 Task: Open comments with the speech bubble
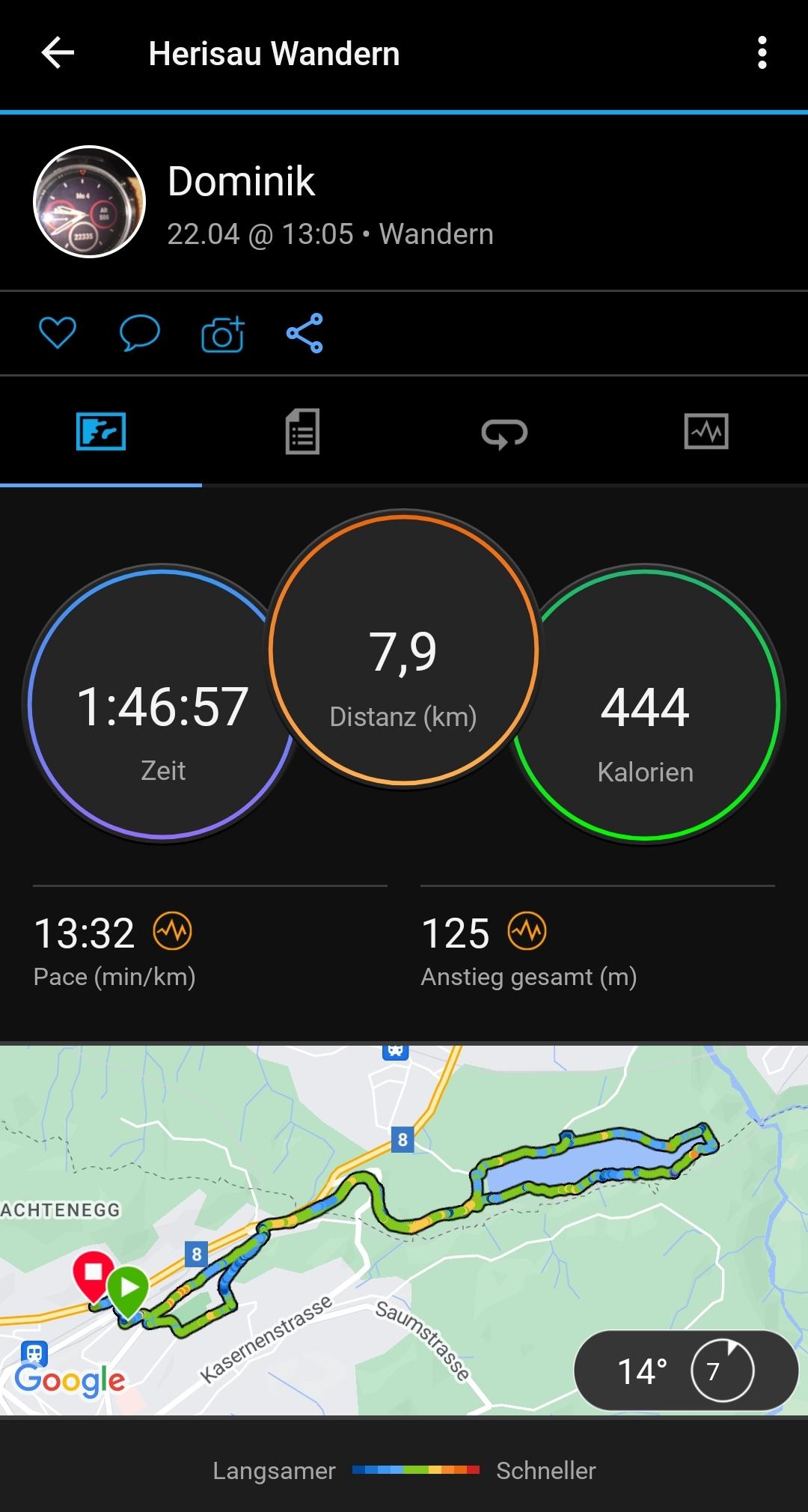click(x=140, y=333)
